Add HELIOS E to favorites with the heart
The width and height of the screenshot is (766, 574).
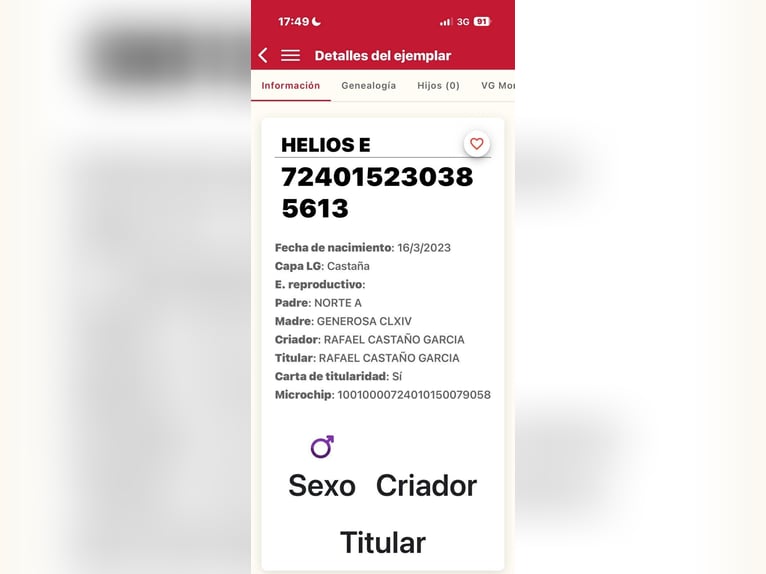(x=477, y=144)
